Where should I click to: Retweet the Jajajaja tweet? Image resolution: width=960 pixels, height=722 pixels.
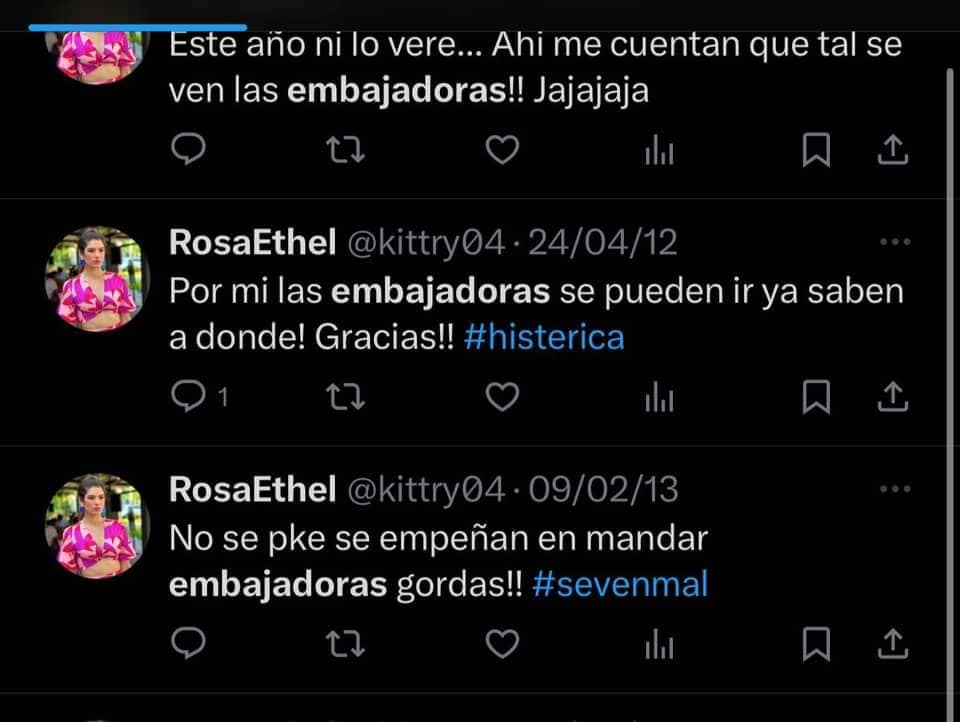point(346,150)
